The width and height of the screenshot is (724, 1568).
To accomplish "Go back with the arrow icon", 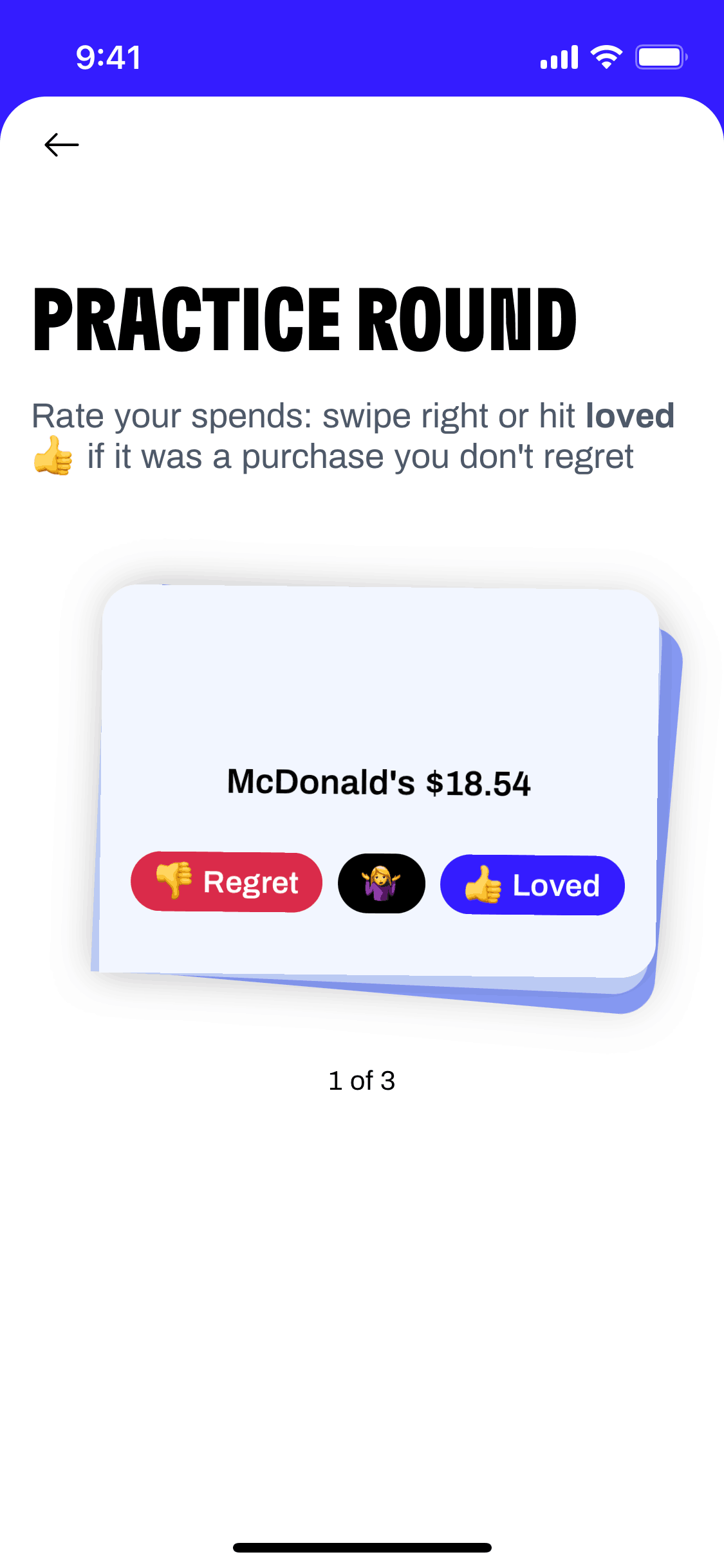I will click(x=62, y=145).
